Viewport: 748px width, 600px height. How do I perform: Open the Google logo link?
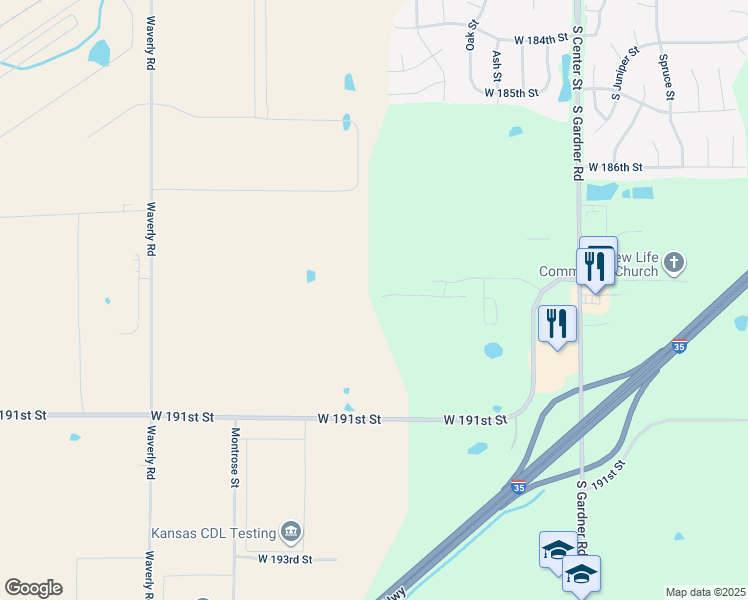click(x=33, y=588)
